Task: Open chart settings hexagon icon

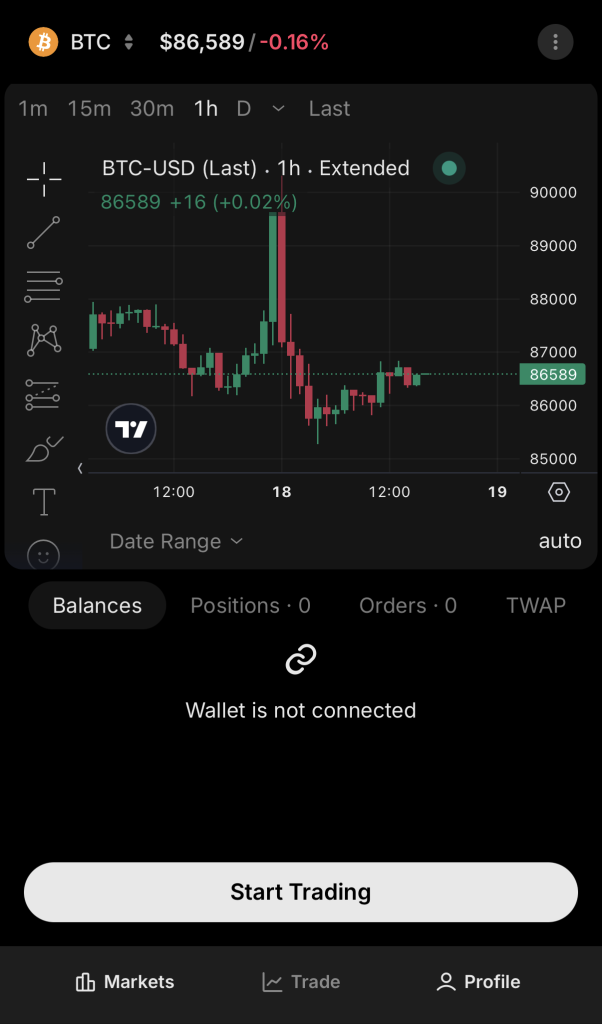Action: [x=559, y=492]
